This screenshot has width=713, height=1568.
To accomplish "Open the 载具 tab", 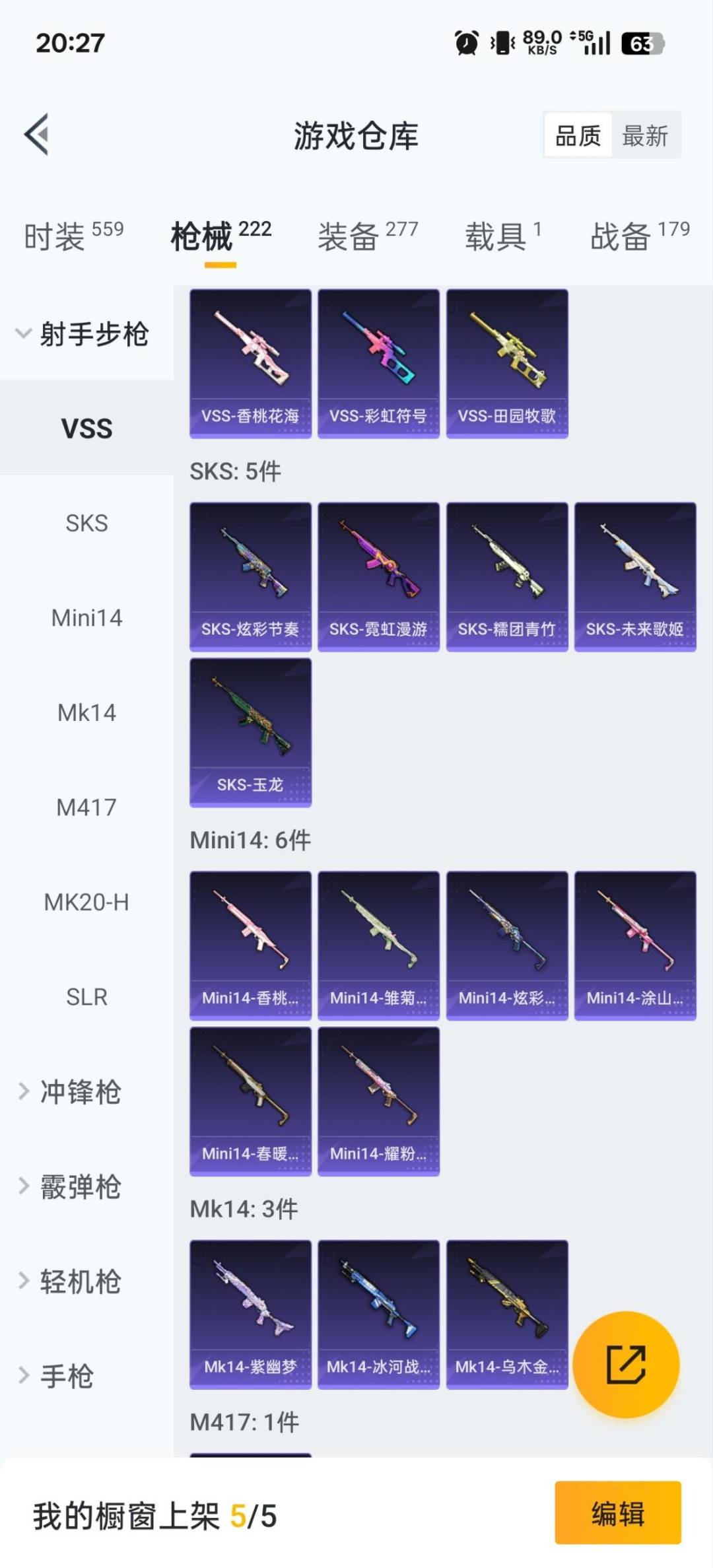I will (502, 236).
